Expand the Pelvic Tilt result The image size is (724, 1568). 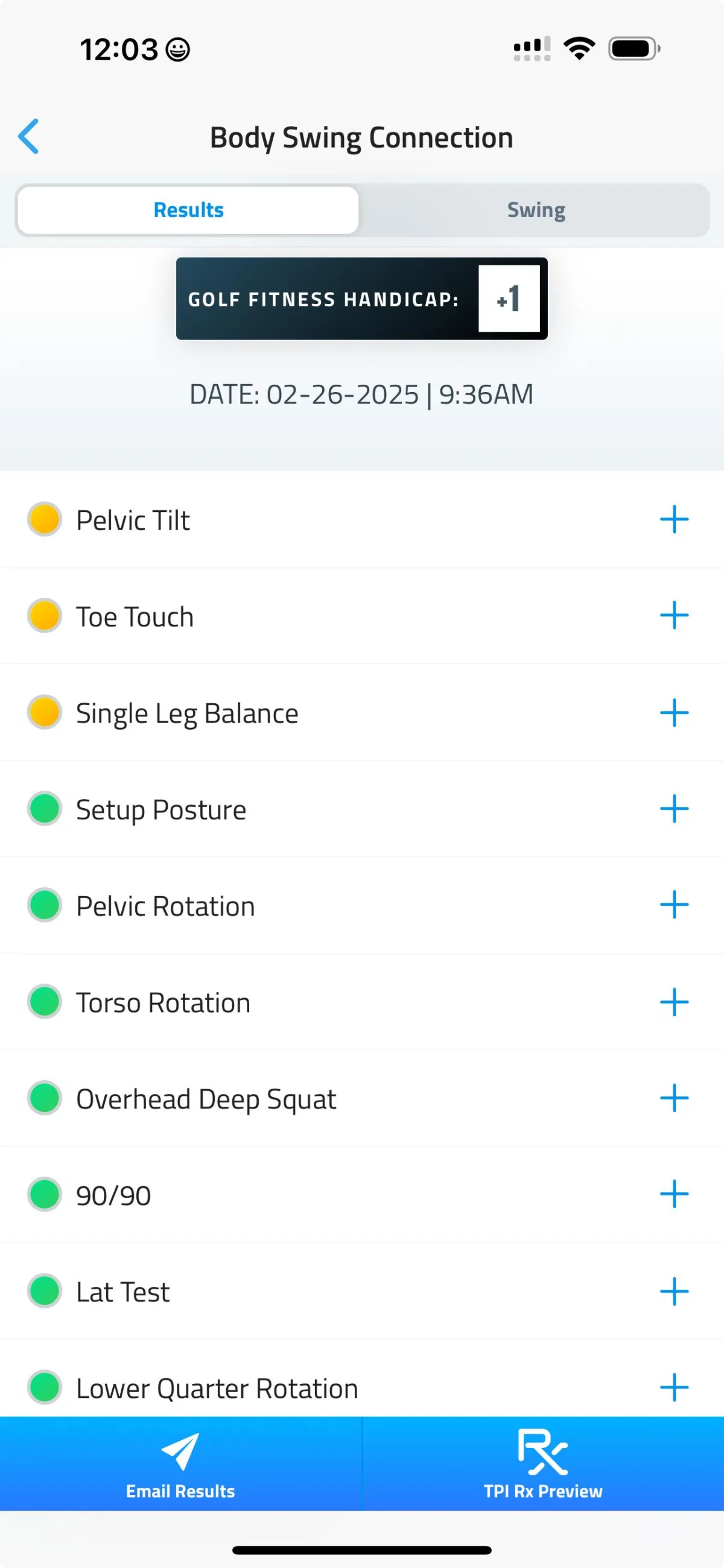(674, 519)
